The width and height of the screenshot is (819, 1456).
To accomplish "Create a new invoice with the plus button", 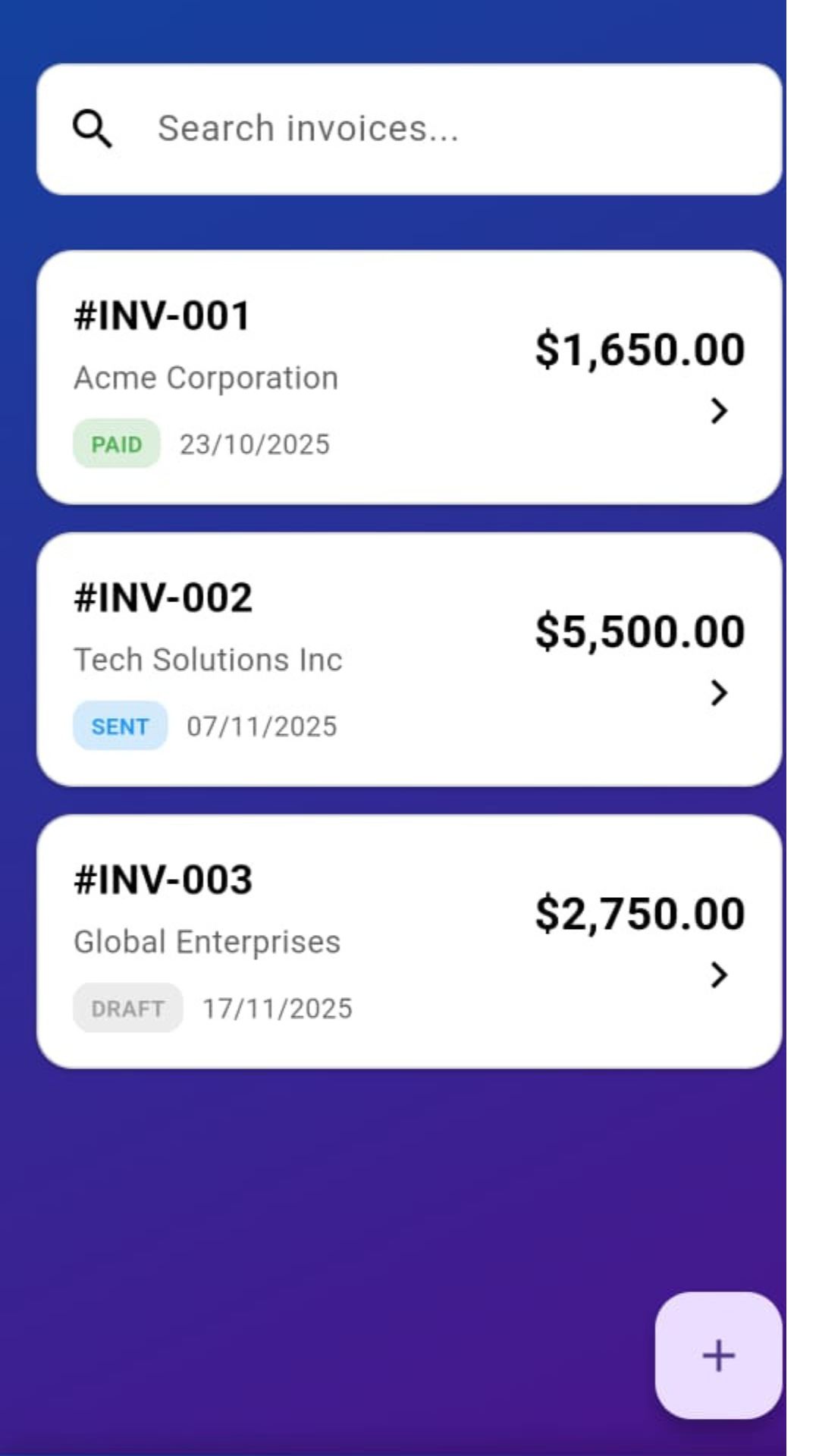I will (717, 1354).
